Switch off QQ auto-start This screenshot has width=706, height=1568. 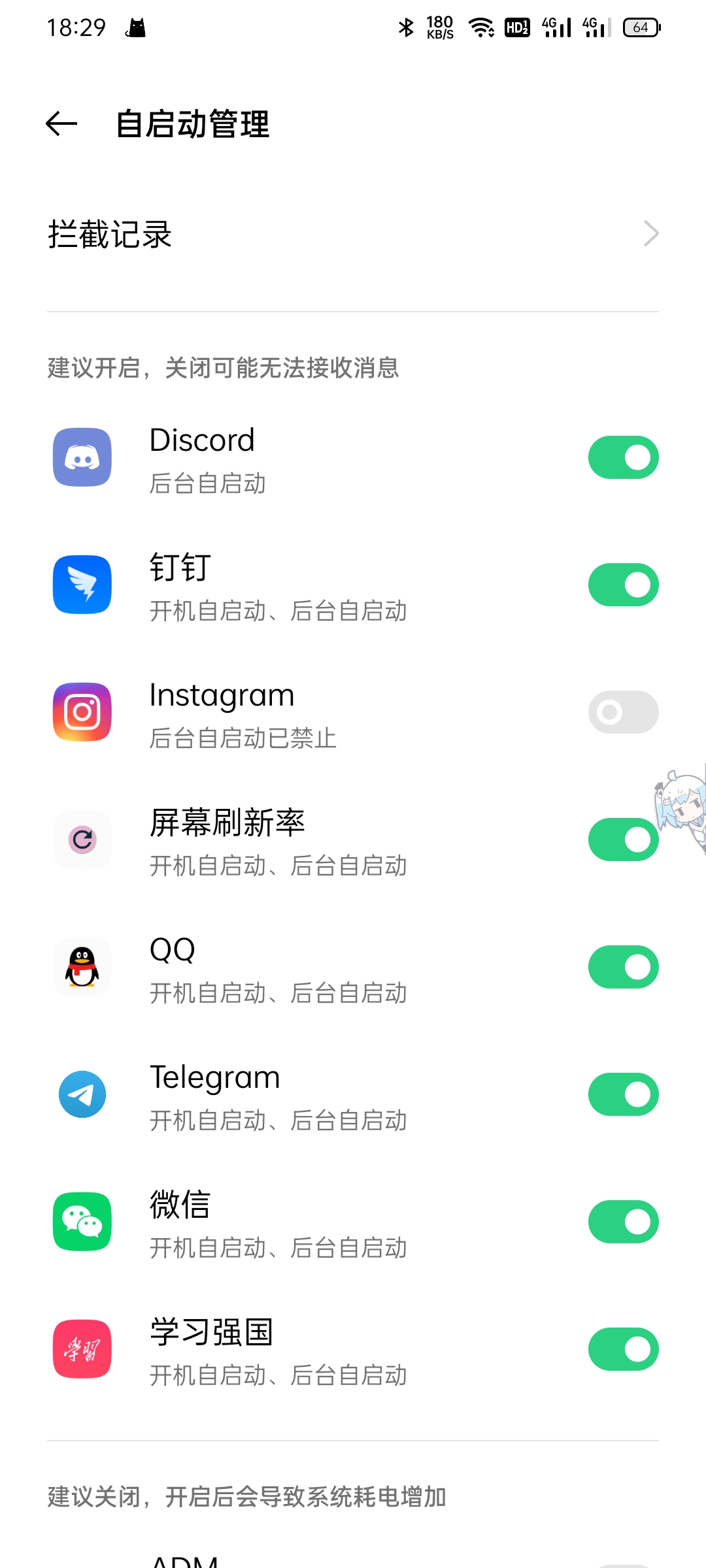(x=623, y=967)
